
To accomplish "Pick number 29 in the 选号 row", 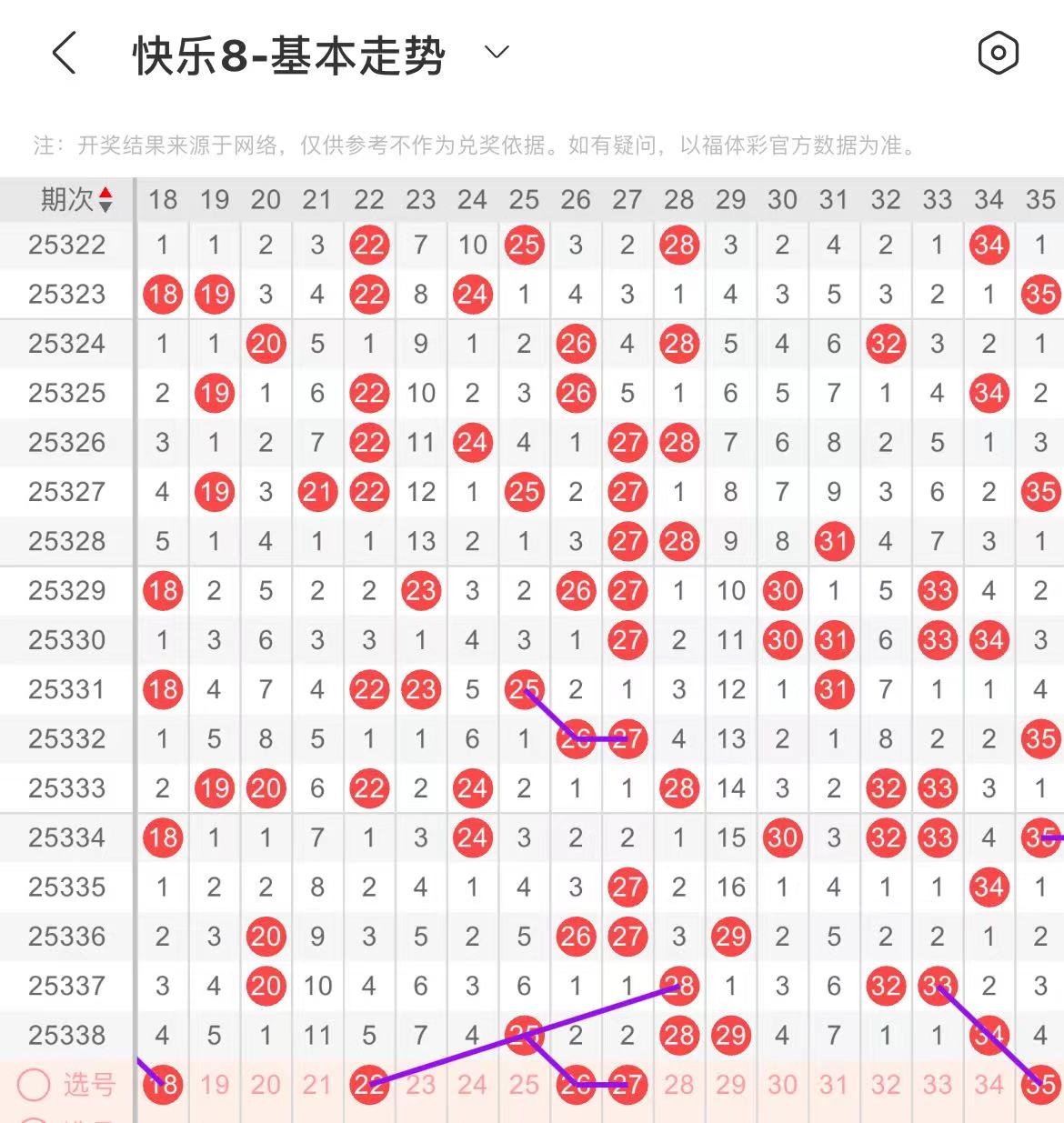I will click(x=730, y=1084).
